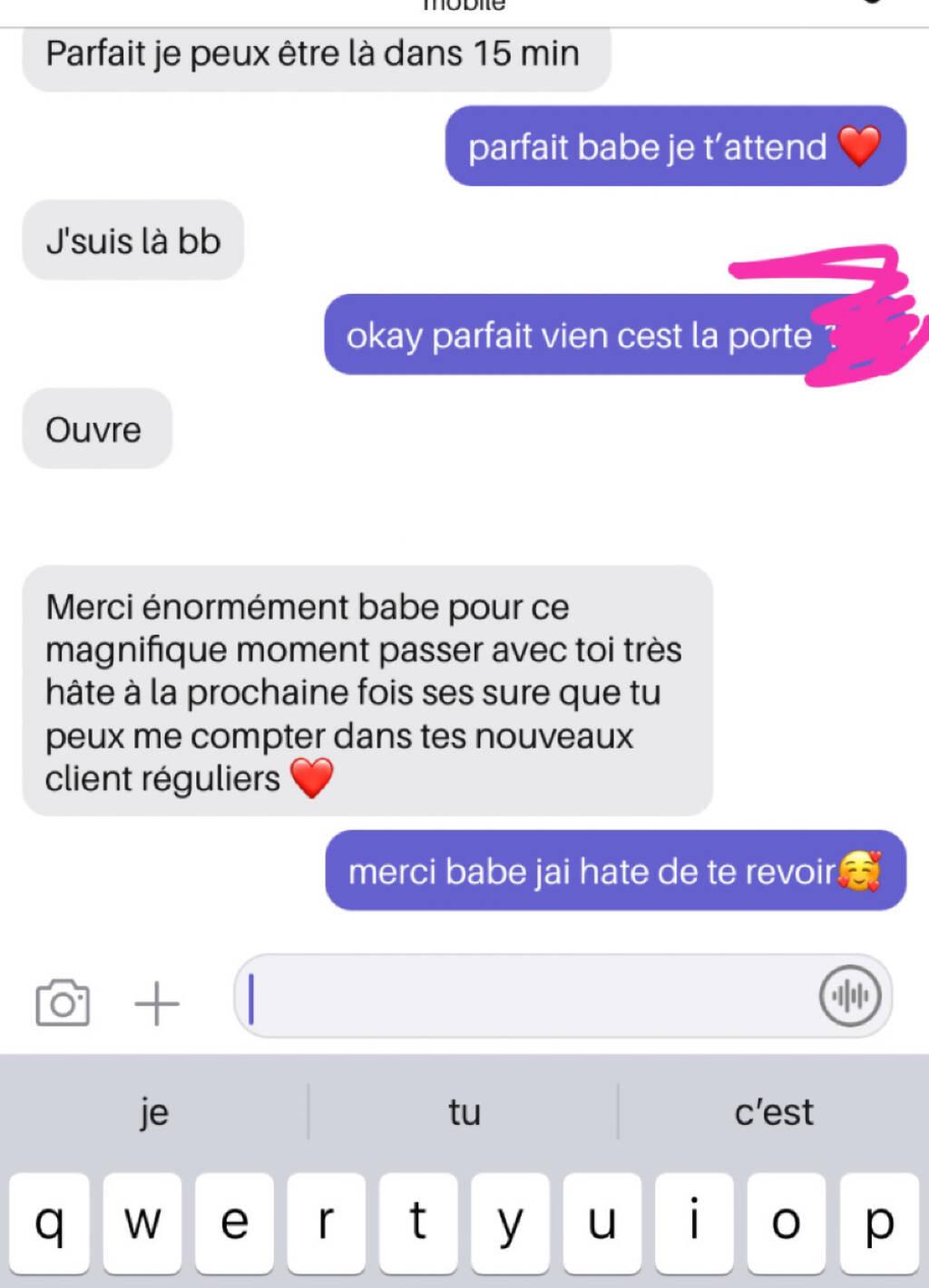Insert the suggested word "tu"
This screenshot has width=929, height=1288.
tap(464, 1111)
